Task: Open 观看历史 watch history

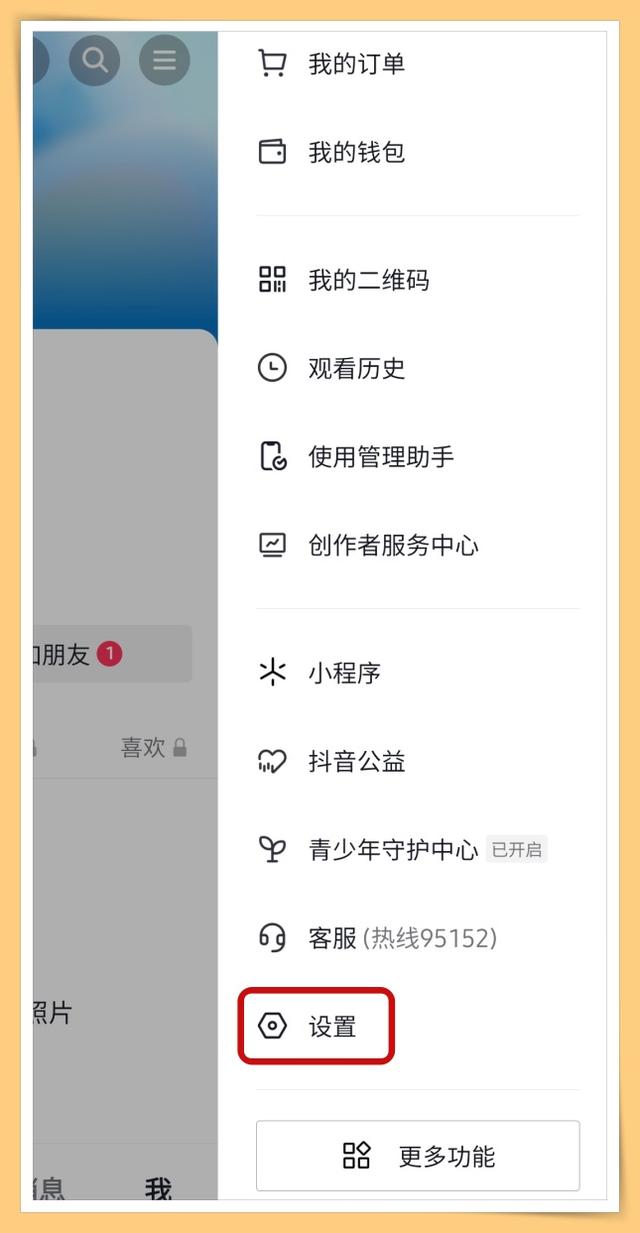Action: (x=417, y=368)
